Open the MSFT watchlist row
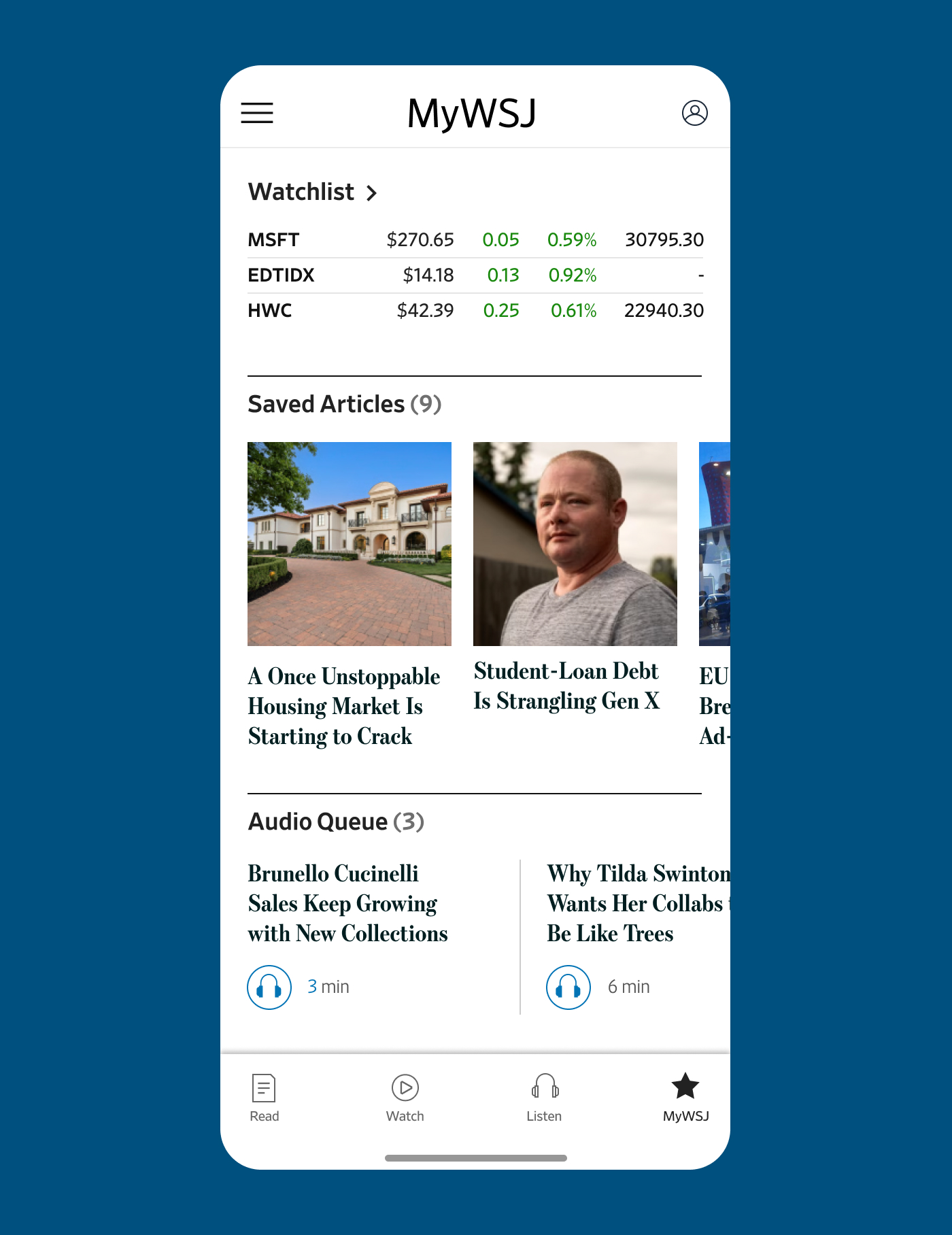Screen dimensions: 952x1235 tap(475, 239)
